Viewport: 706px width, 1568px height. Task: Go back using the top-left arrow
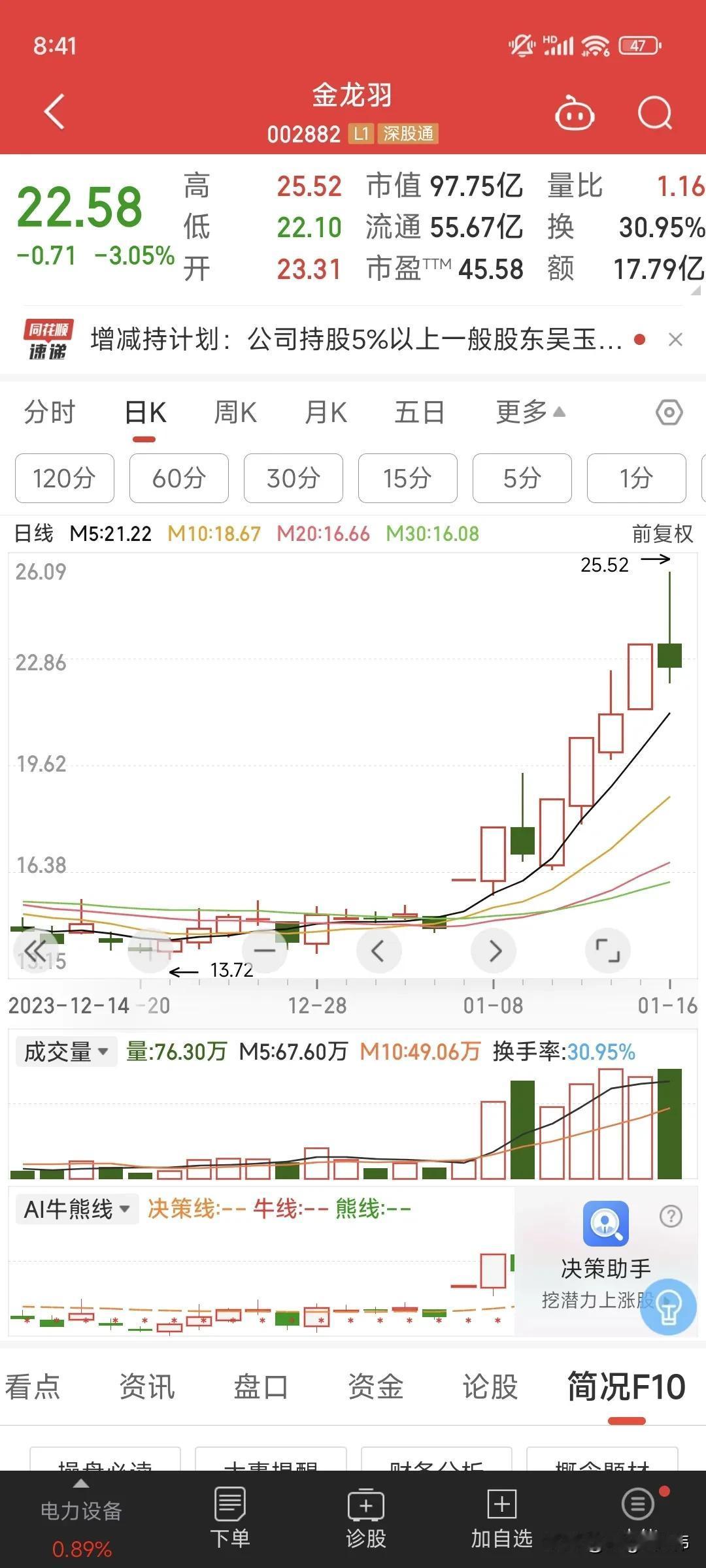coord(55,112)
